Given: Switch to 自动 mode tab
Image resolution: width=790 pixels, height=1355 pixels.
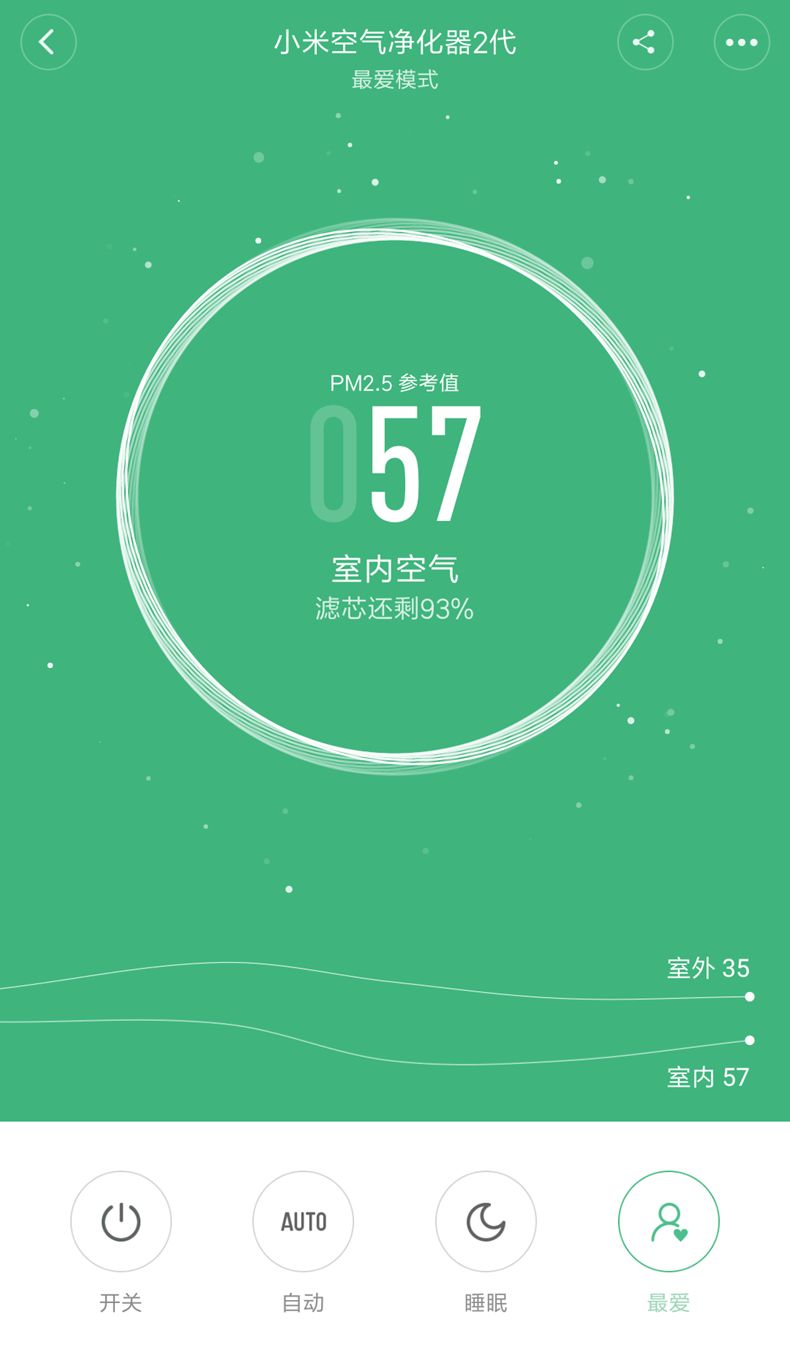Looking at the screenshot, I should click(303, 1303).
